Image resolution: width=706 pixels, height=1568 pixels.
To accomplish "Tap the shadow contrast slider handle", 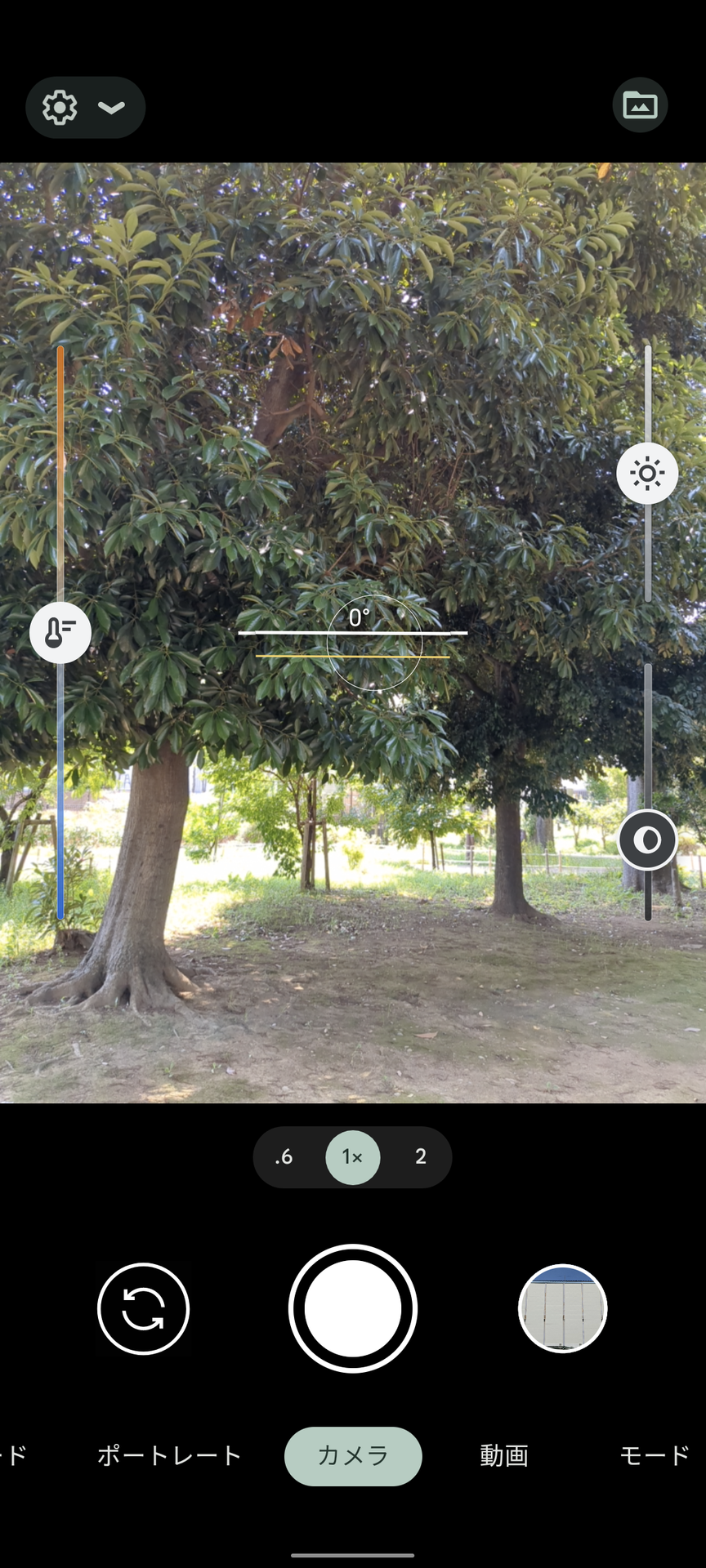I will click(647, 840).
